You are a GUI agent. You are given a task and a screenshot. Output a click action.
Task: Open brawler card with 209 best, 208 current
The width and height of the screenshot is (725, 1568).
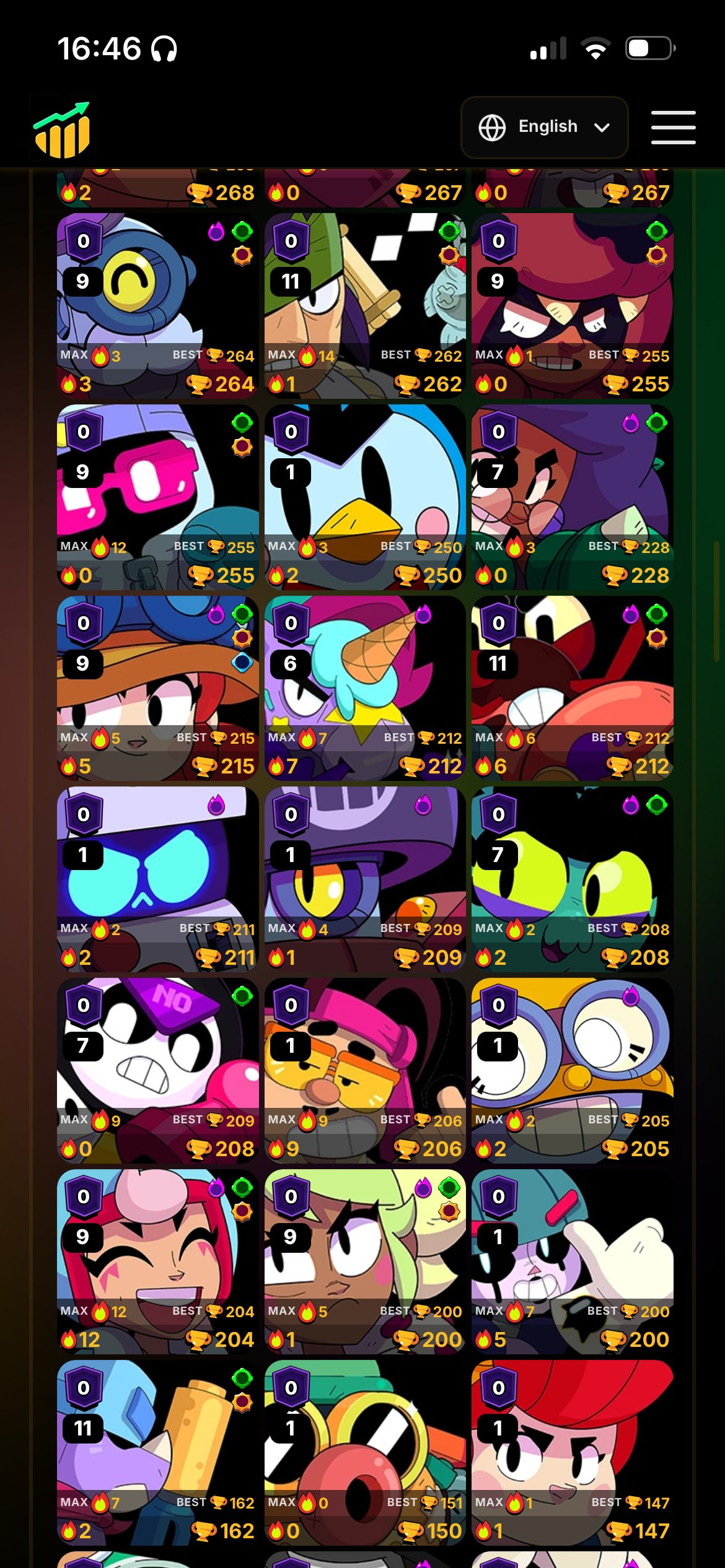(x=158, y=1071)
